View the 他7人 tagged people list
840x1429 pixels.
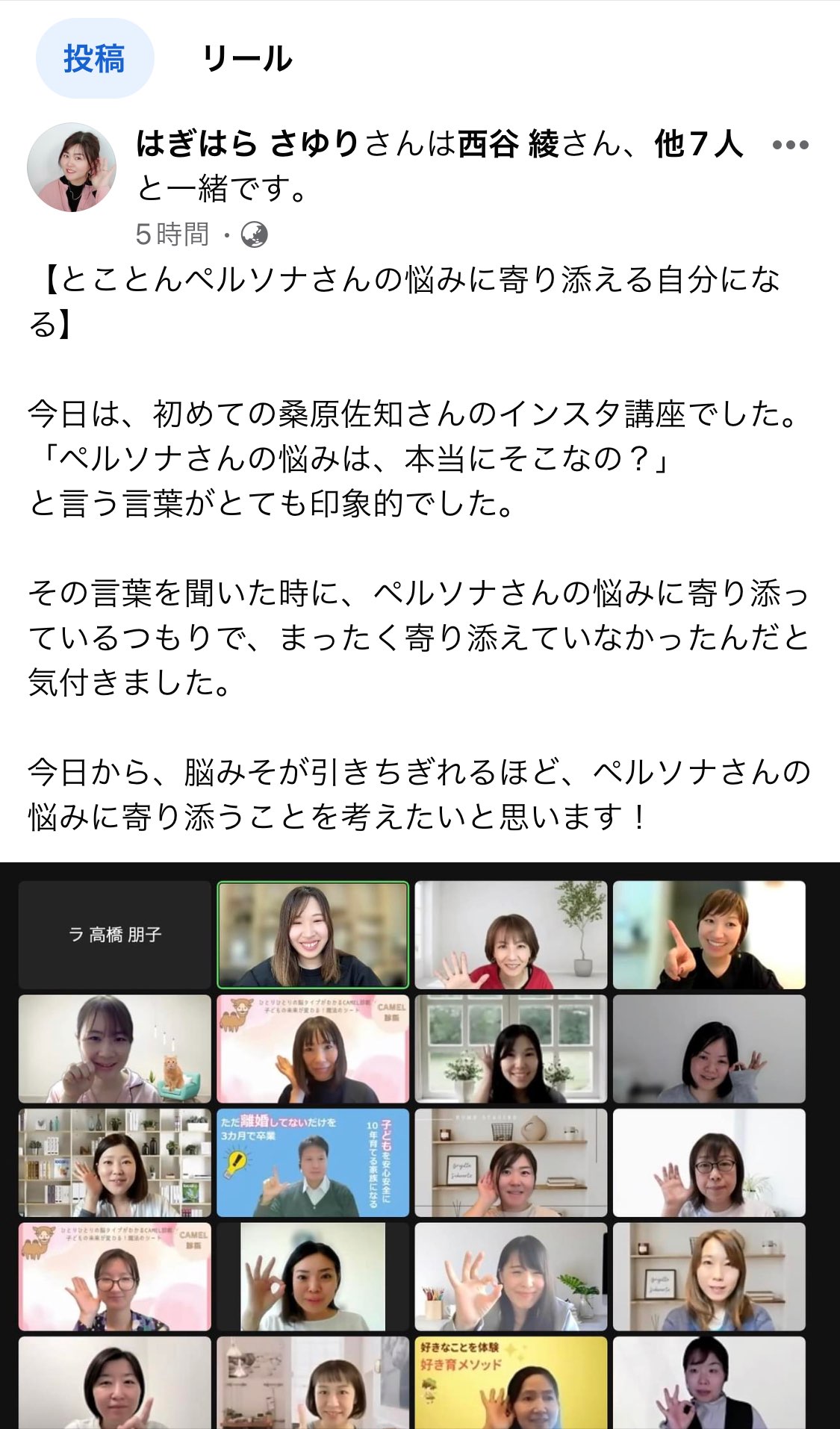(698, 143)
